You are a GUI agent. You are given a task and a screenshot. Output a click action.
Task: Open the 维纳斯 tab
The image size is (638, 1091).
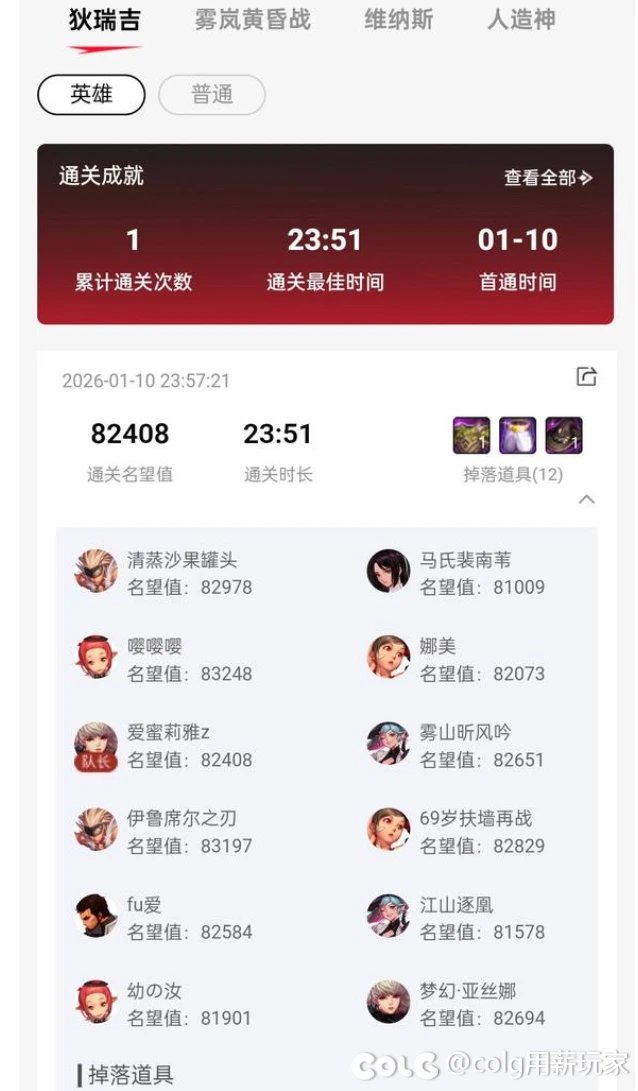coord(398,20)
